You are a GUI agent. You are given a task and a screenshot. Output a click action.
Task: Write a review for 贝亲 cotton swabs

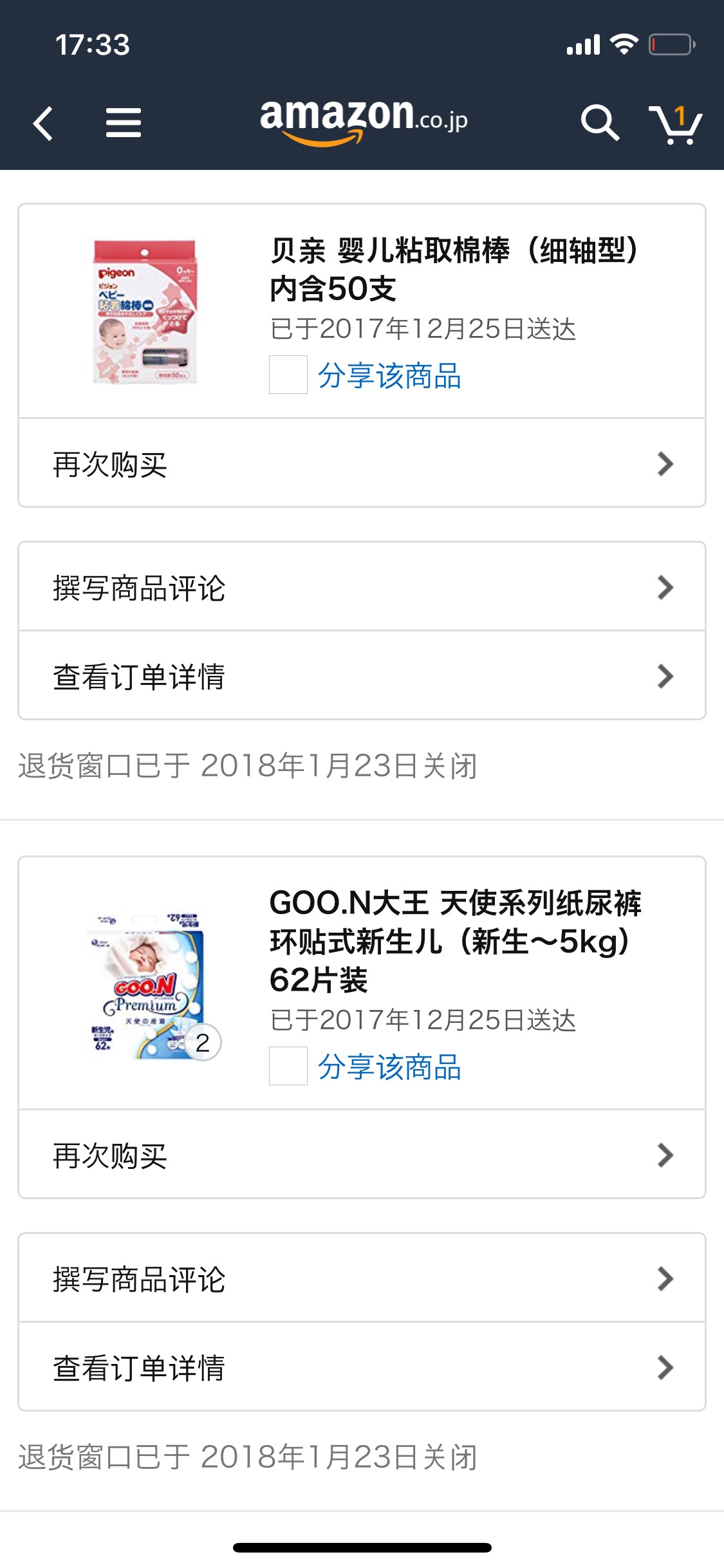362,588
